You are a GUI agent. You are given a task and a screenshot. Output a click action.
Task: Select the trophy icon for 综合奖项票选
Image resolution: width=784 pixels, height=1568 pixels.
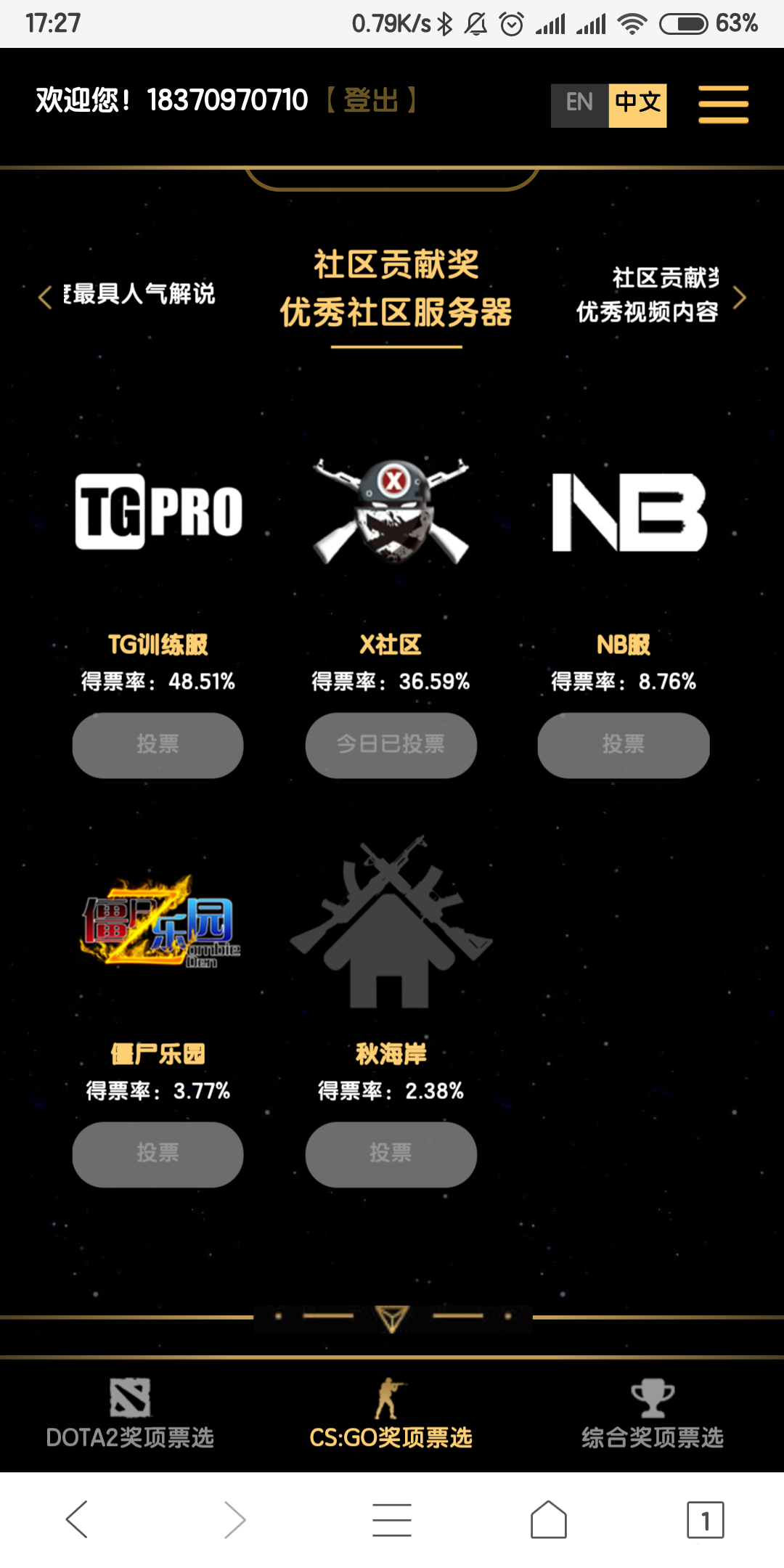pyautogui.click(x=652, y=1397)
